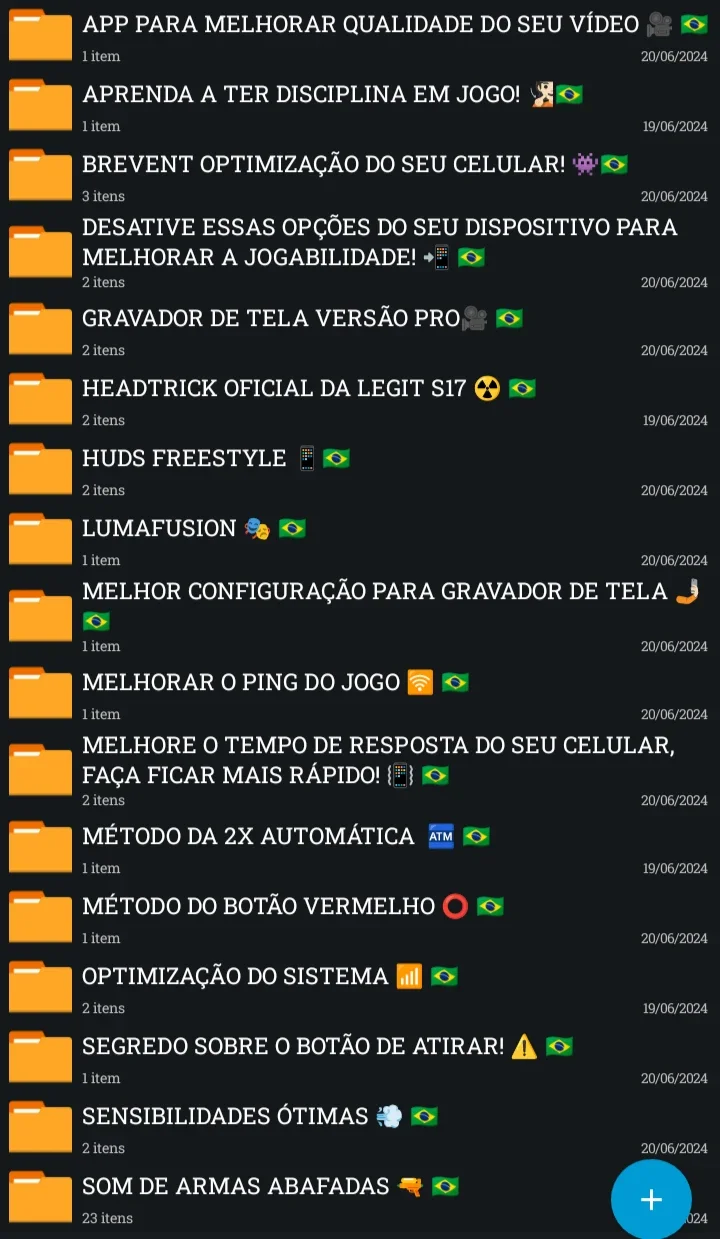
Task: Open MÉTODO DO BOTÃO VERMELHO folder
Action: [360, 919]
